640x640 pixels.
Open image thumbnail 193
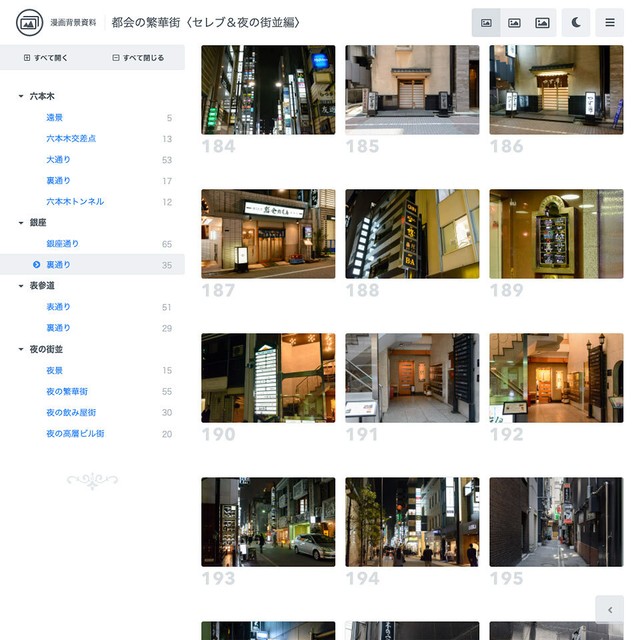click(x=268, y=522)
